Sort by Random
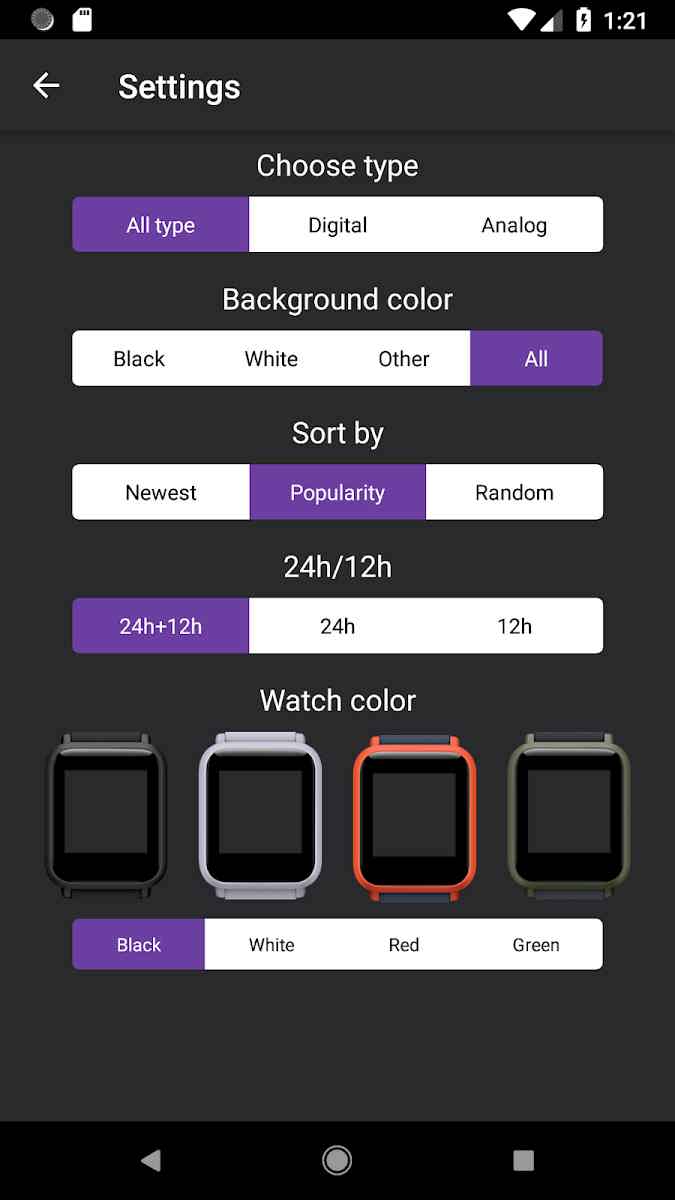The image size is (675, 1200). tap(514, 492)
